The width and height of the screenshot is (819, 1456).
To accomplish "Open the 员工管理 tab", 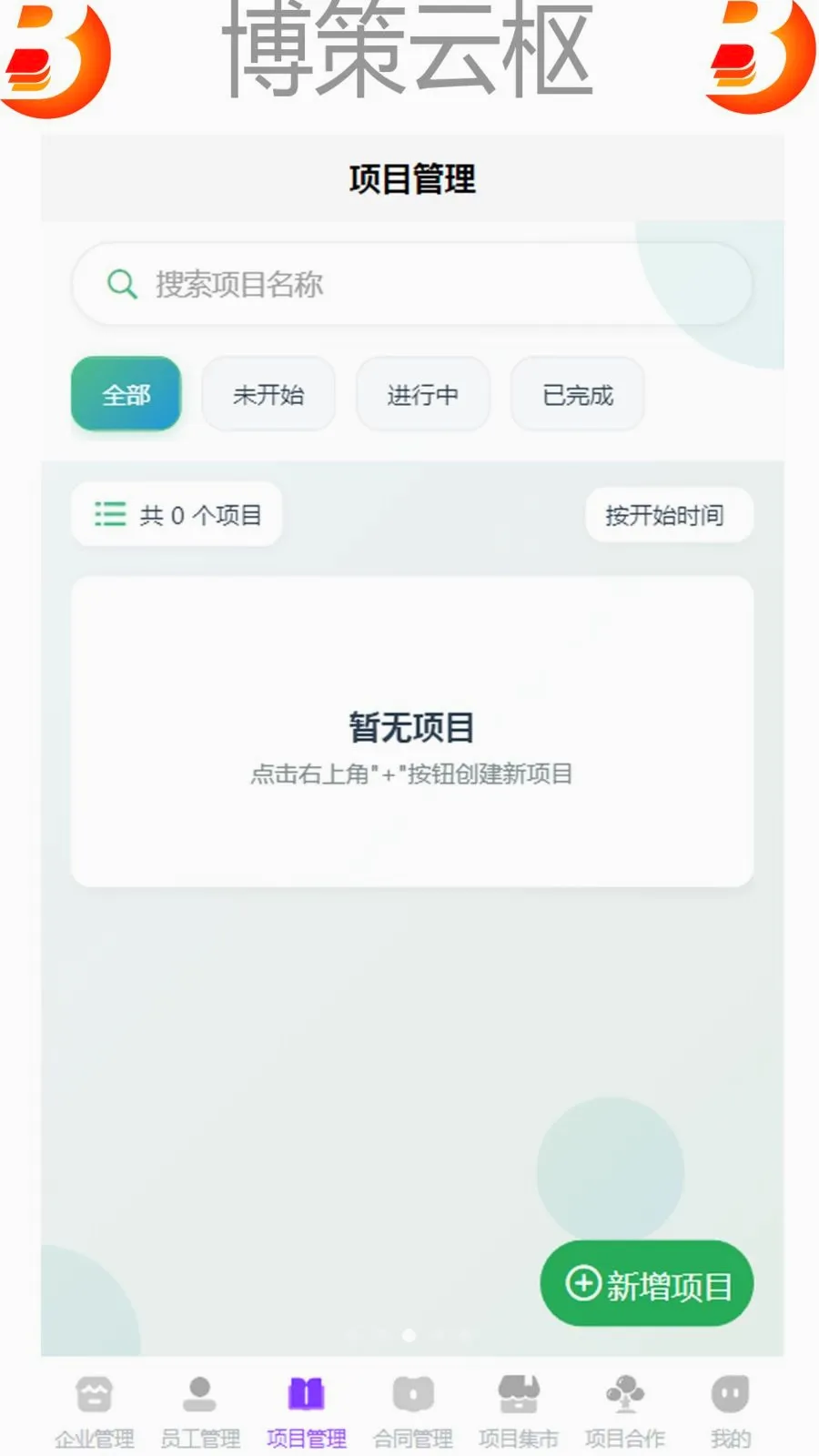I will [x=200, y=1412].
